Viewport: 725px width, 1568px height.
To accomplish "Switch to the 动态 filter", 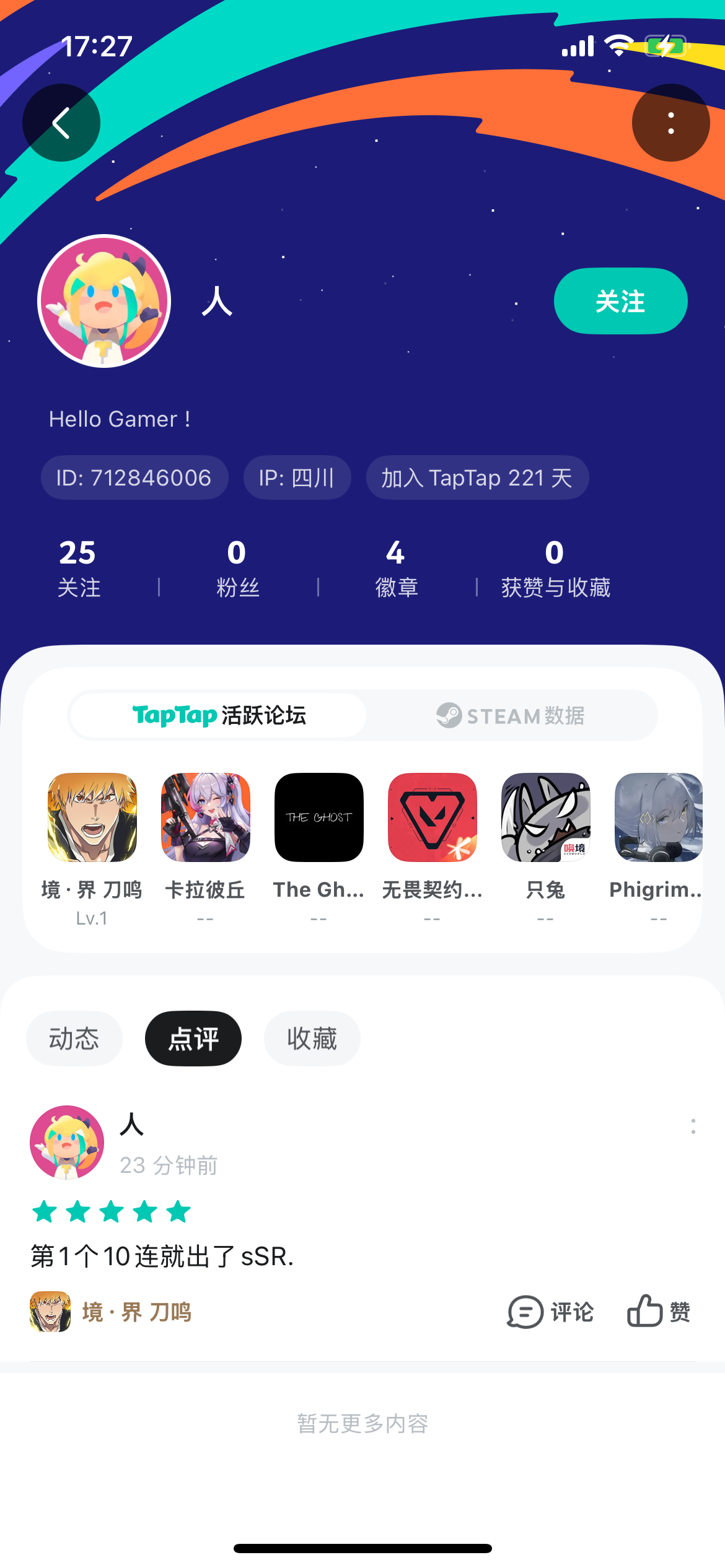I will (x=74, y=1039).
